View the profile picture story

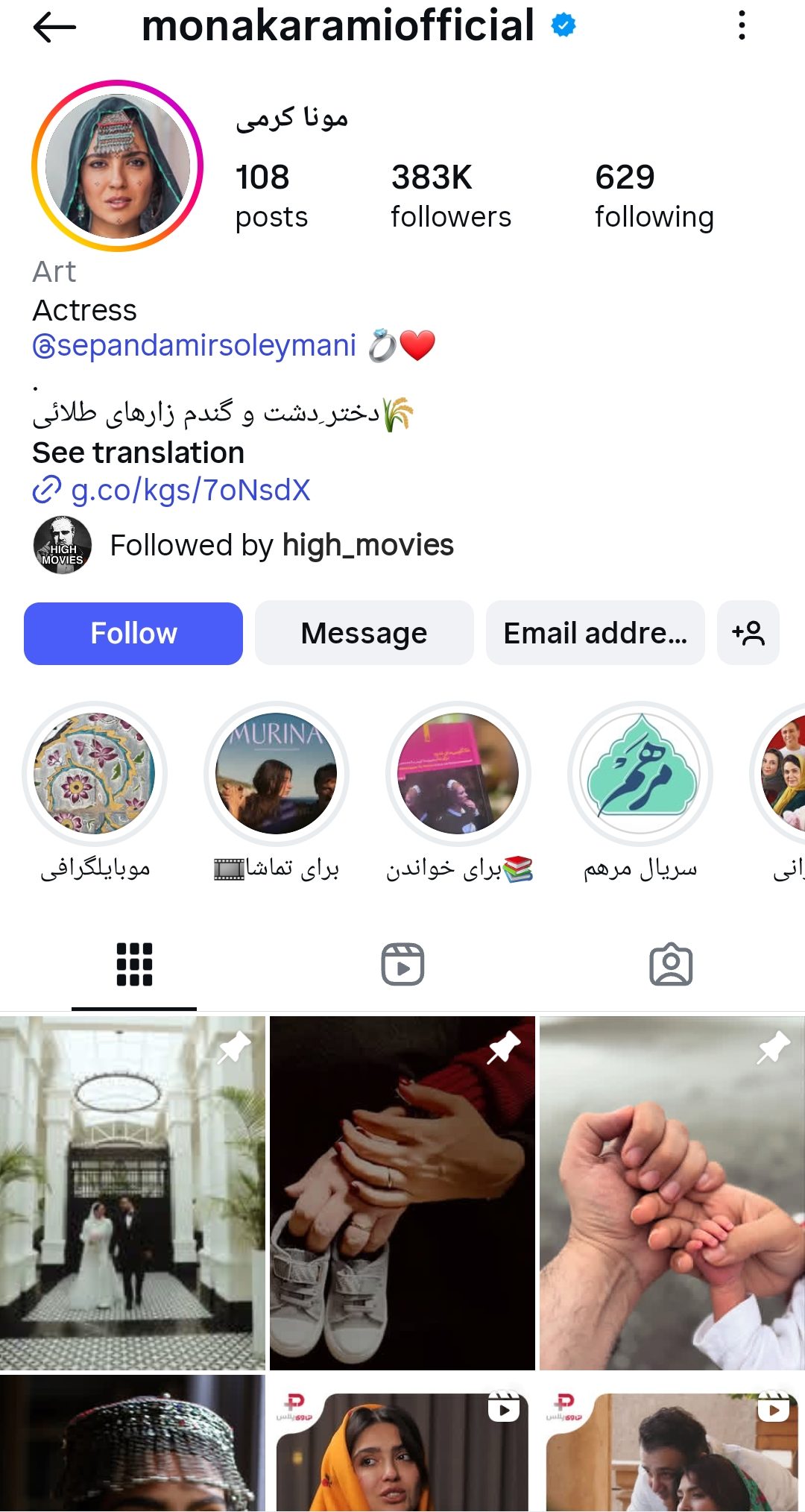(x=118, y=166)
